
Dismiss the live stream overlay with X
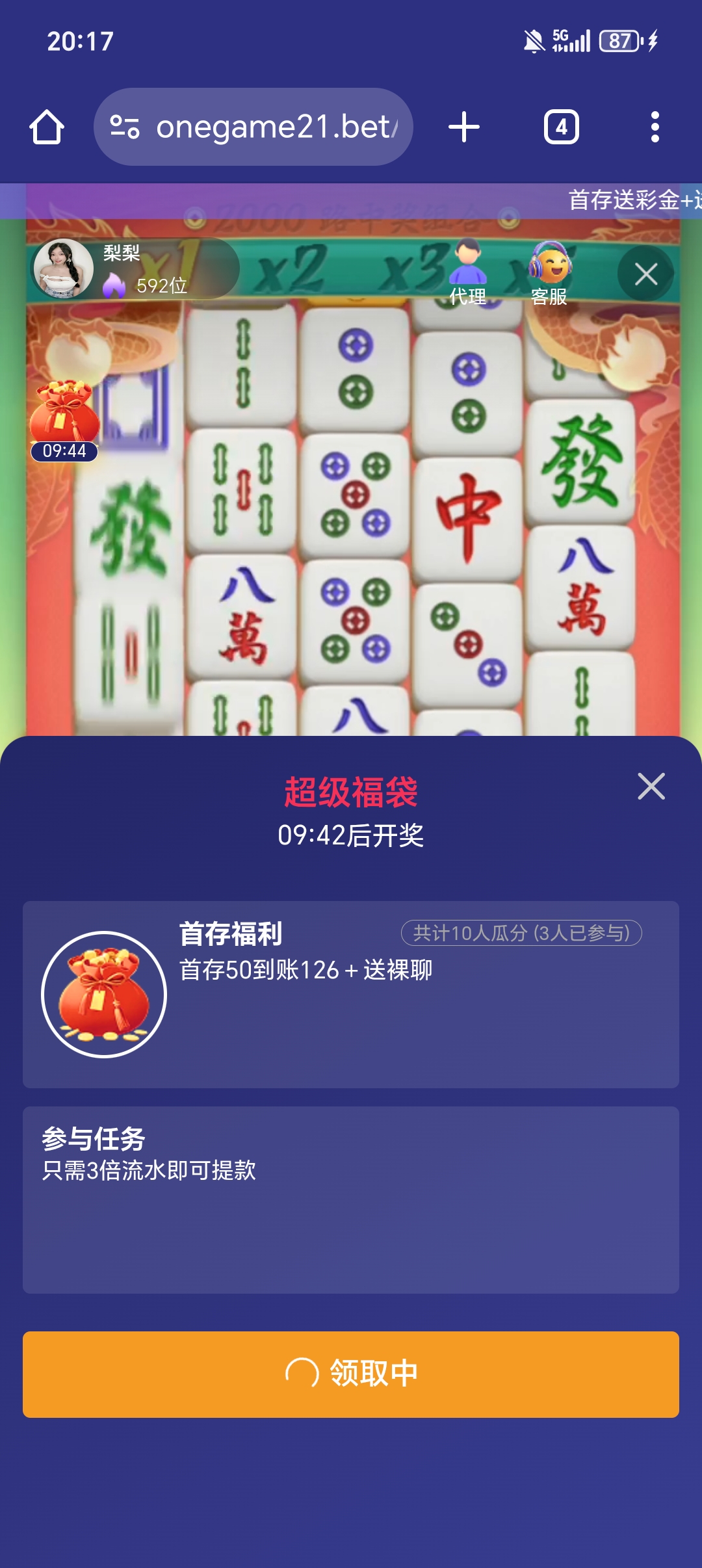(645, 275)
